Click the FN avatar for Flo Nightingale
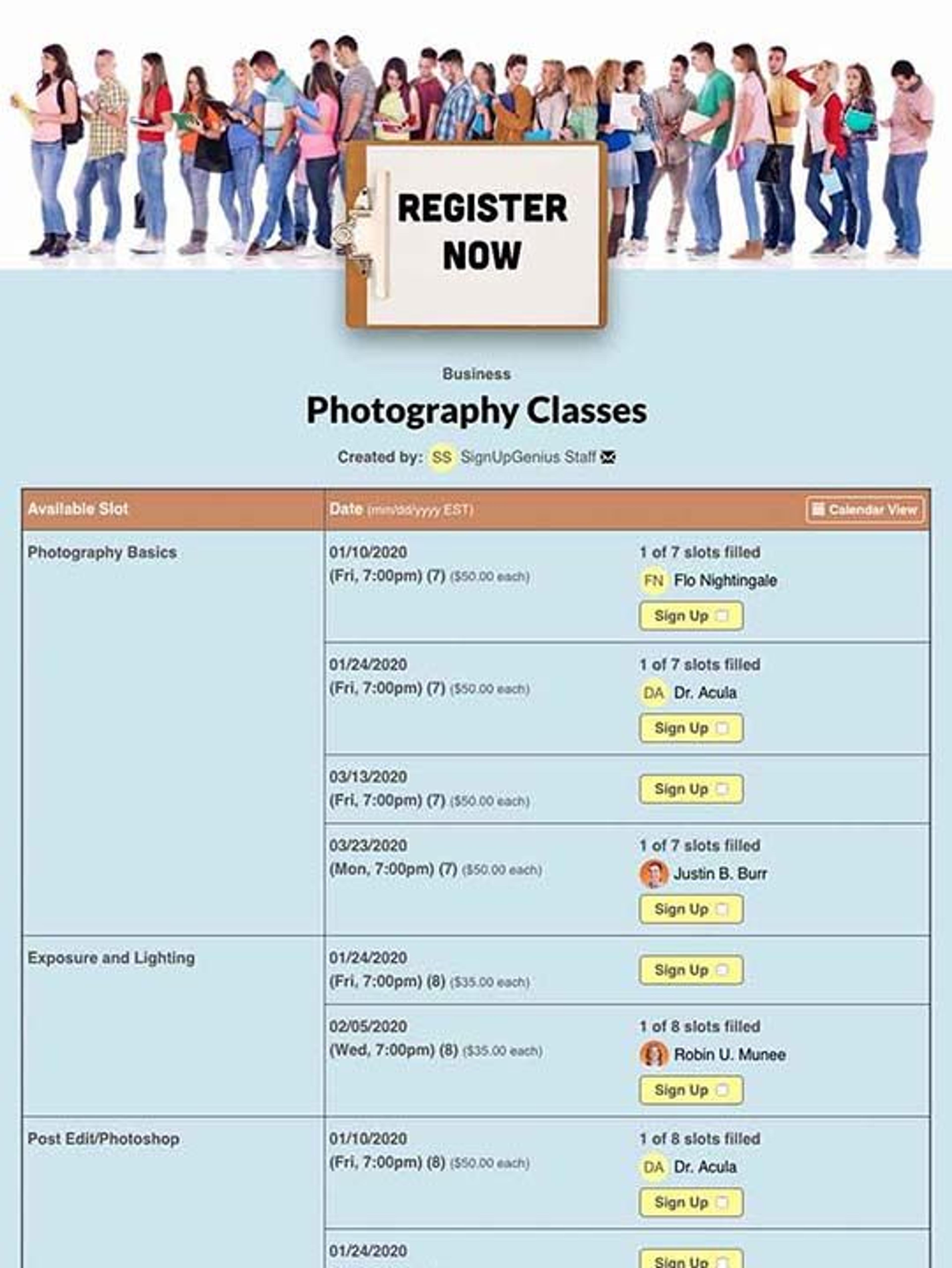Image resolution: width=952 pixels, height=1268 pixels. [654, 580]
